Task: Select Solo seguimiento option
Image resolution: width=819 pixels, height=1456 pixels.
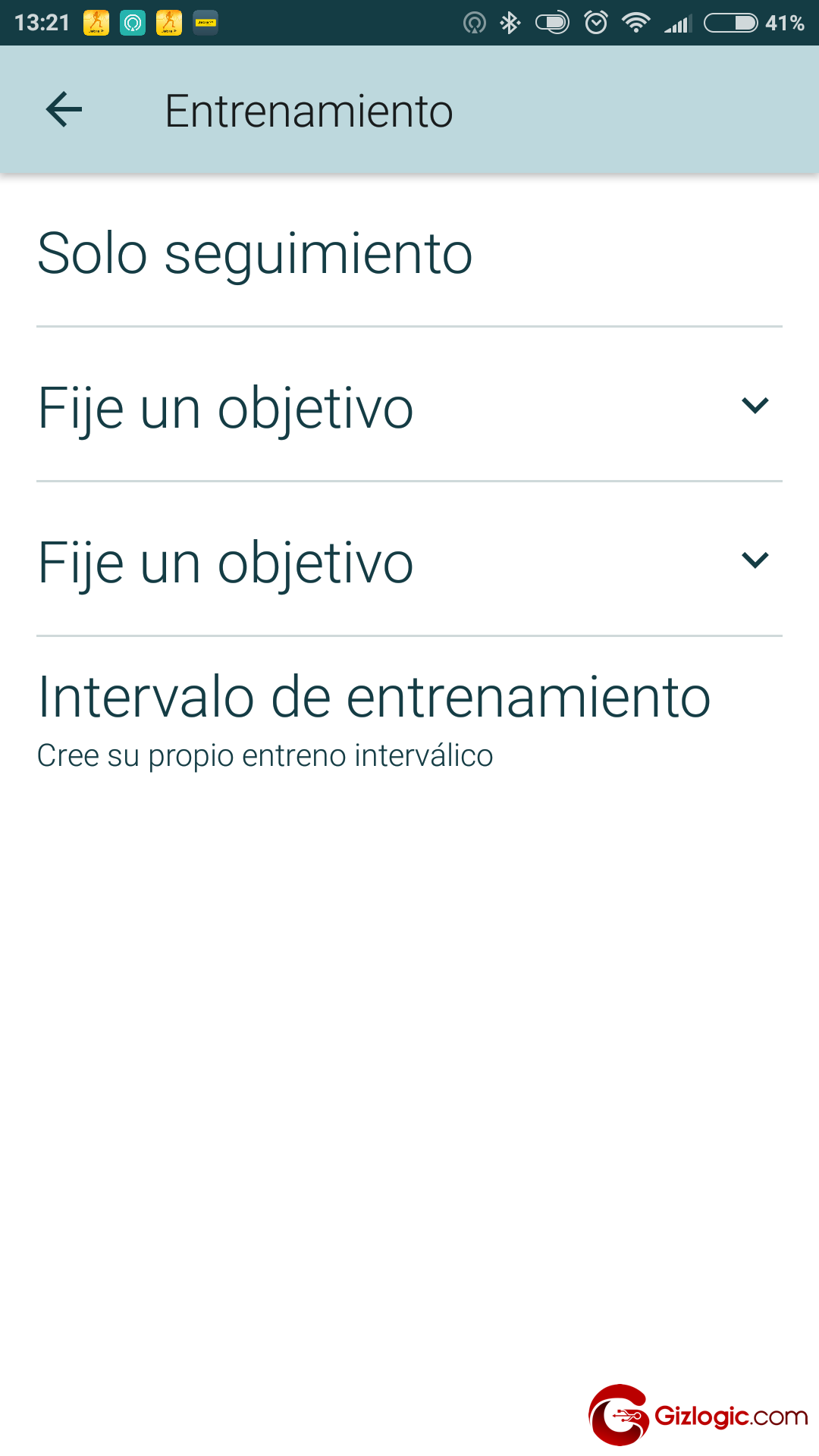Action: (255, 253)
